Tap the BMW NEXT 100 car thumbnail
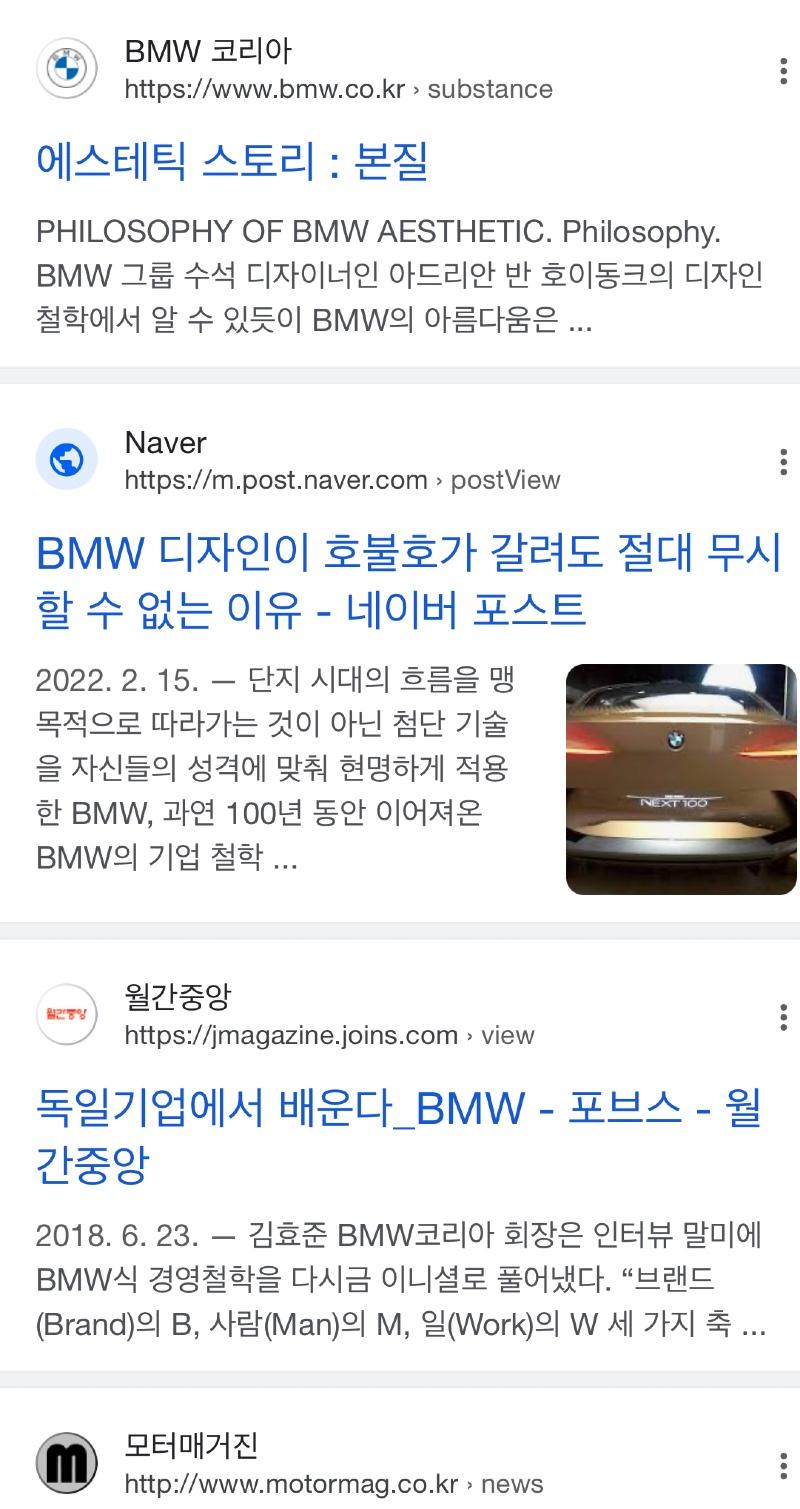The width and height of the screenshot is (800, 1509). (x=680, y=779)
